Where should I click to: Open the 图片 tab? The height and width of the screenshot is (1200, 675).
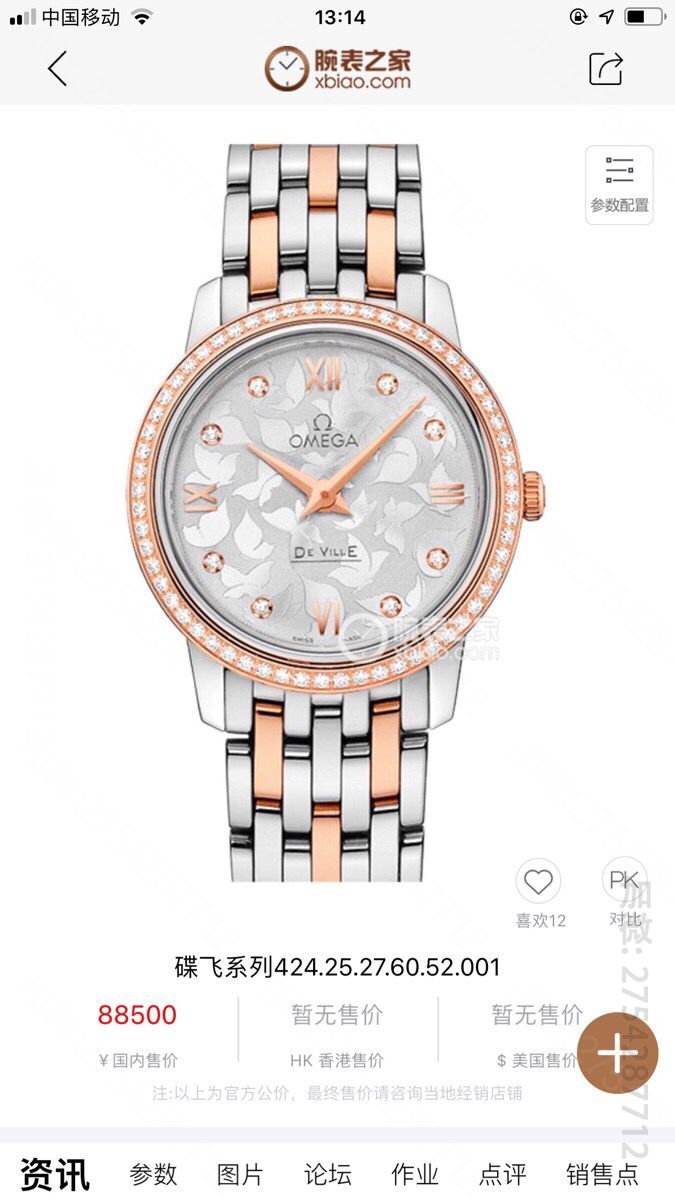click(240, 1173)
